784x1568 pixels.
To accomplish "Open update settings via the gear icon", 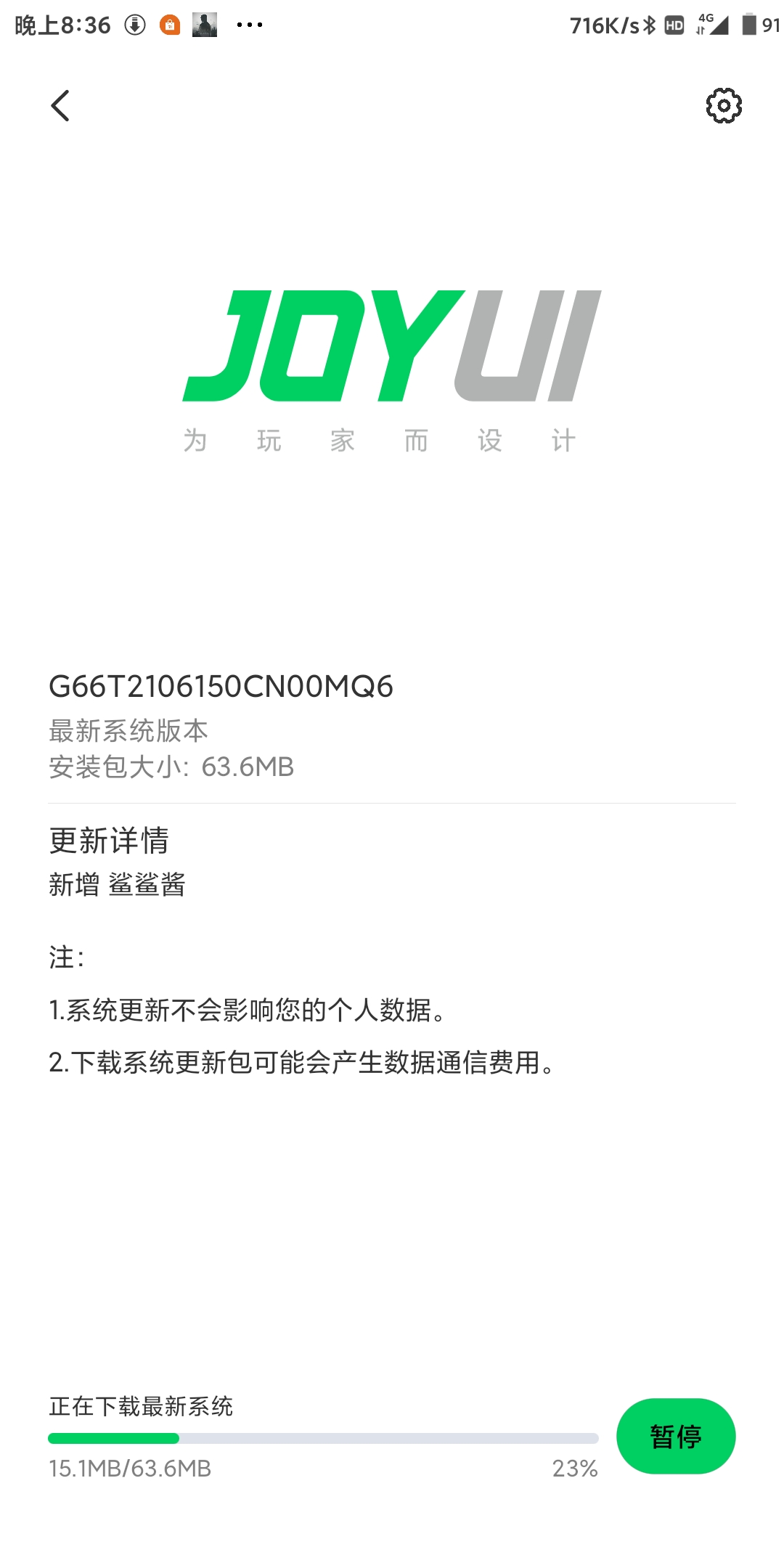I will point(724,106).
